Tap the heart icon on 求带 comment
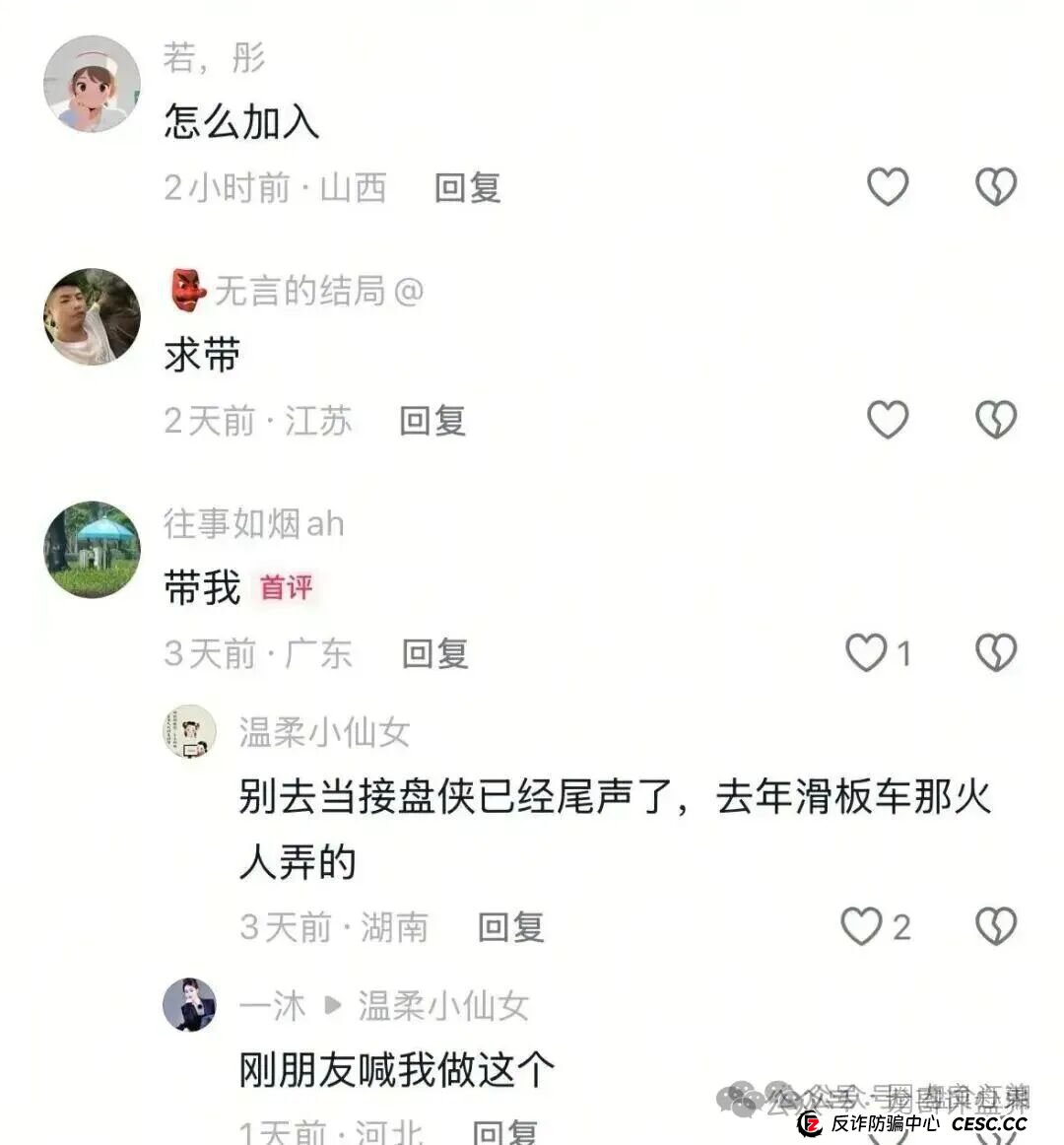The width and height of the screenshot is (1064, 1145). 888,421
